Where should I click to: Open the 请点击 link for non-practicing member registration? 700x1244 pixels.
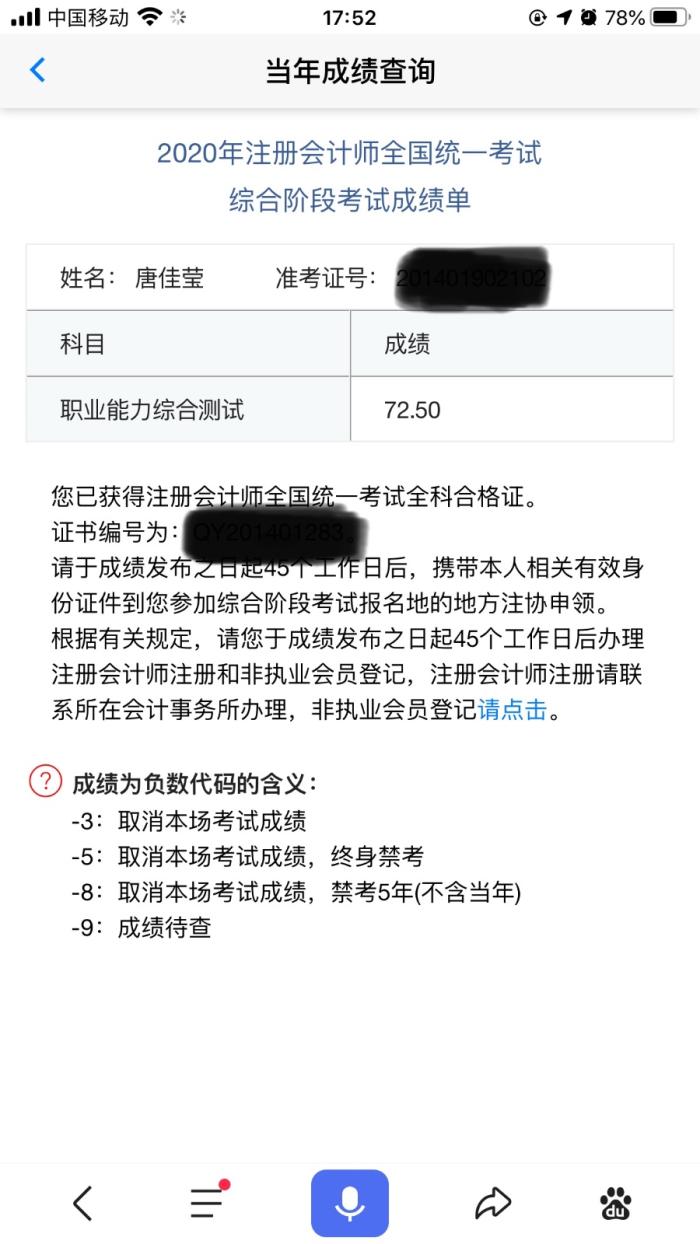tap(513, 711)
